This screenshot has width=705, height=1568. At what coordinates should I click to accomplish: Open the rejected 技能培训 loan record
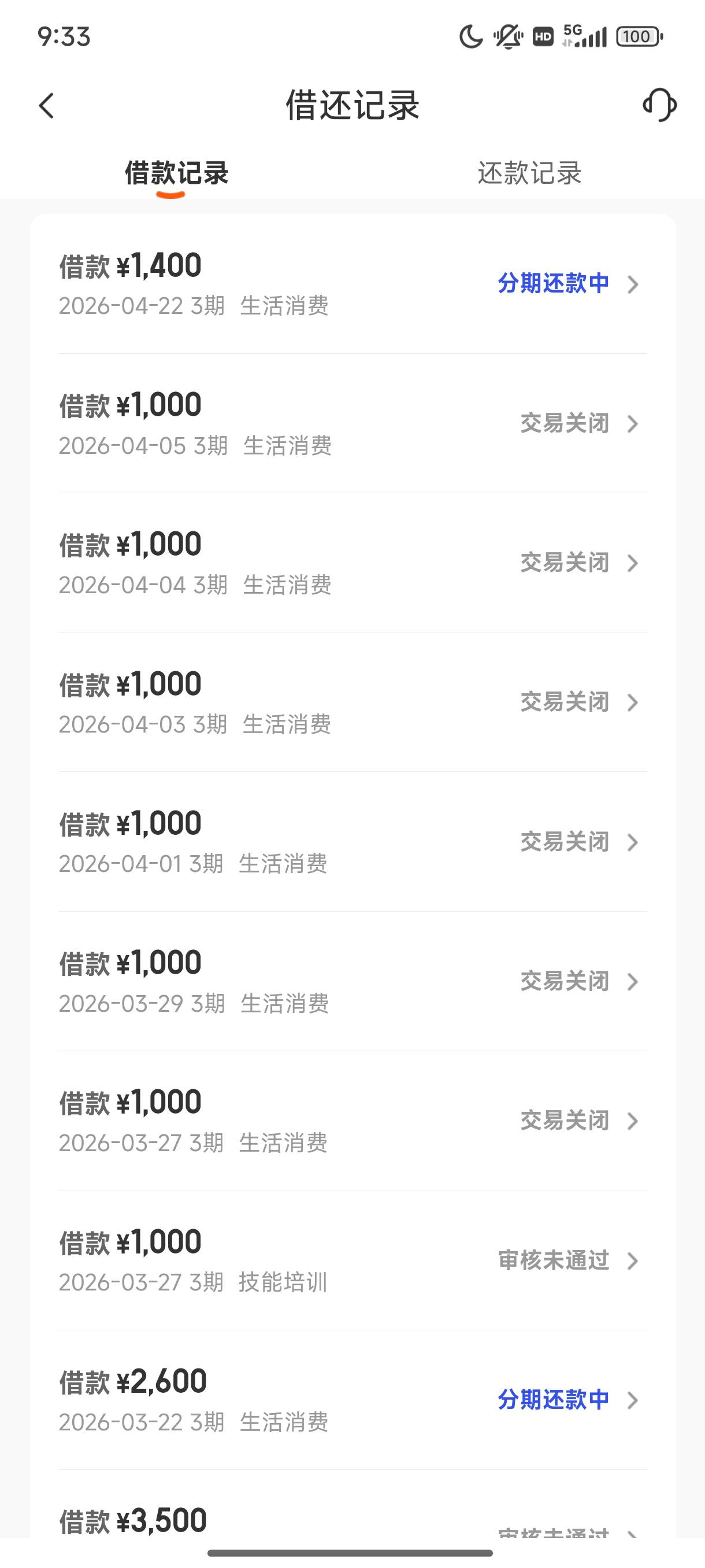(x=352, y=1260)
